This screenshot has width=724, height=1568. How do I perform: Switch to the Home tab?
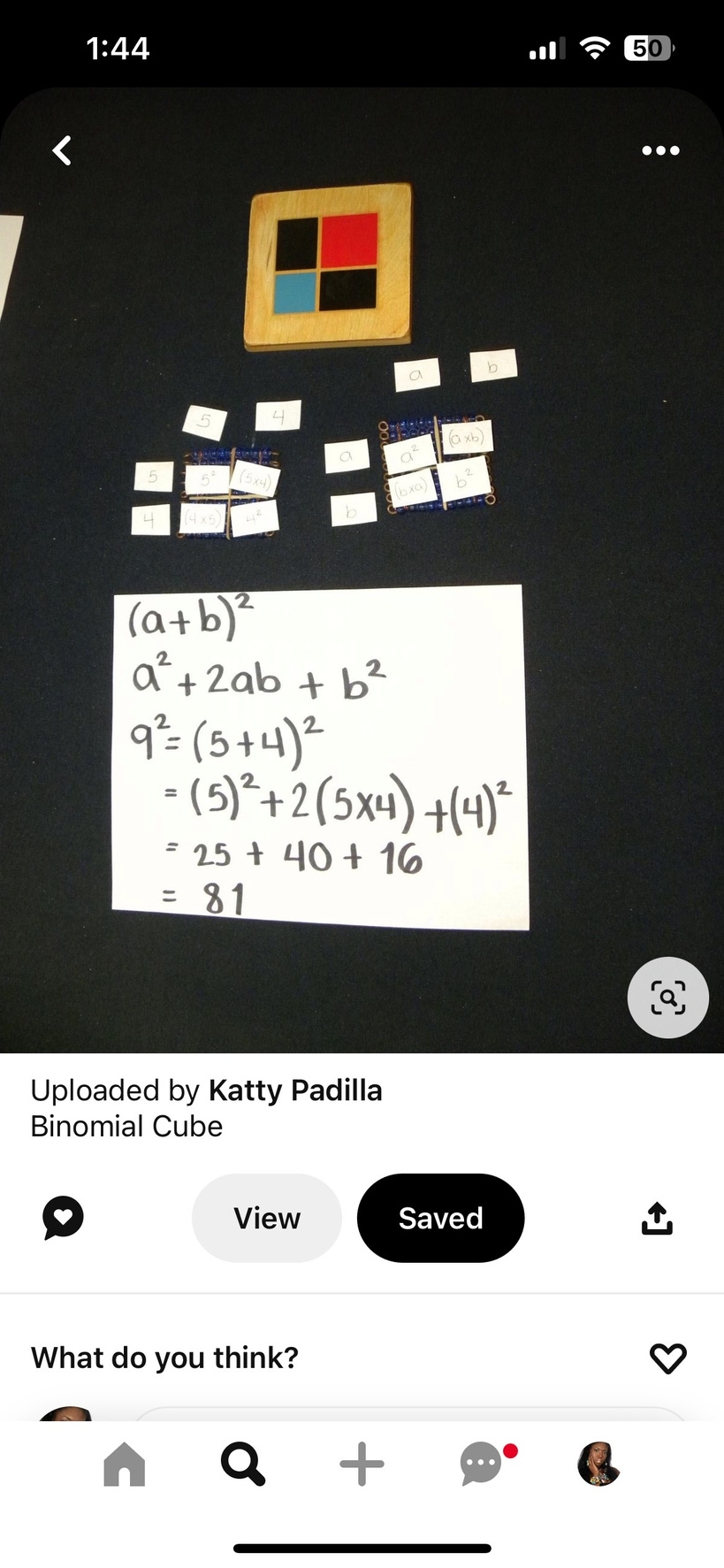pyautogui.click(x=124, y=1465)
